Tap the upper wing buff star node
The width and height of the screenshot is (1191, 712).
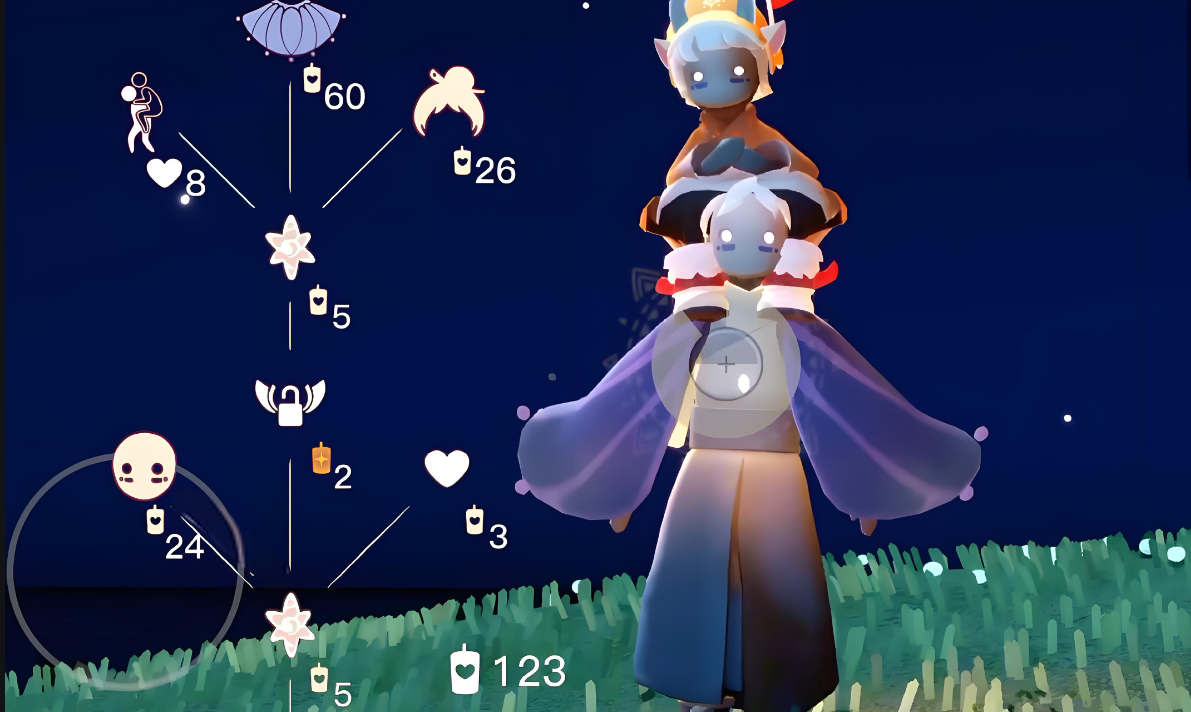291,246
